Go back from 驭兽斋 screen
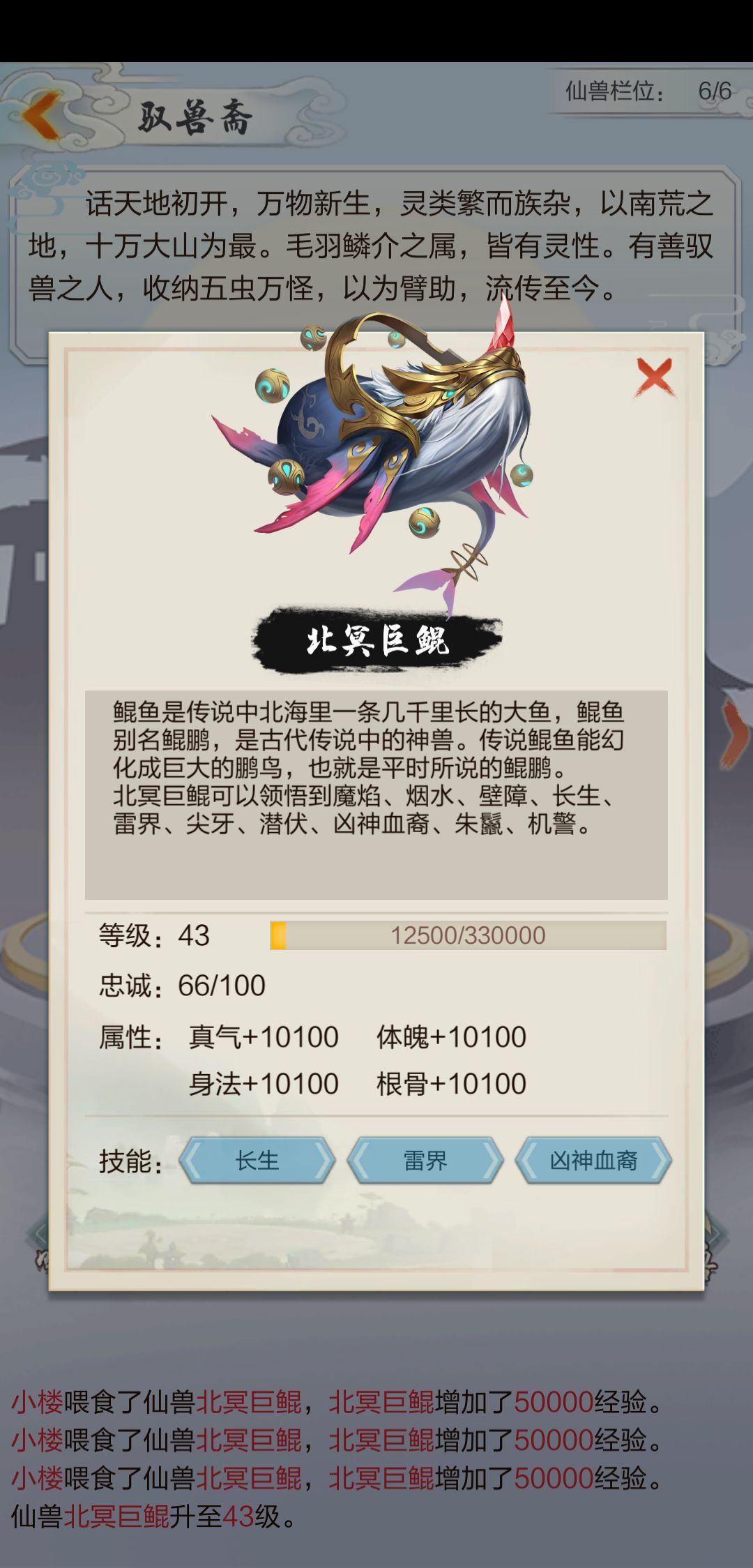The height and width of the screenshot is (1568, 753). [42, 114]
